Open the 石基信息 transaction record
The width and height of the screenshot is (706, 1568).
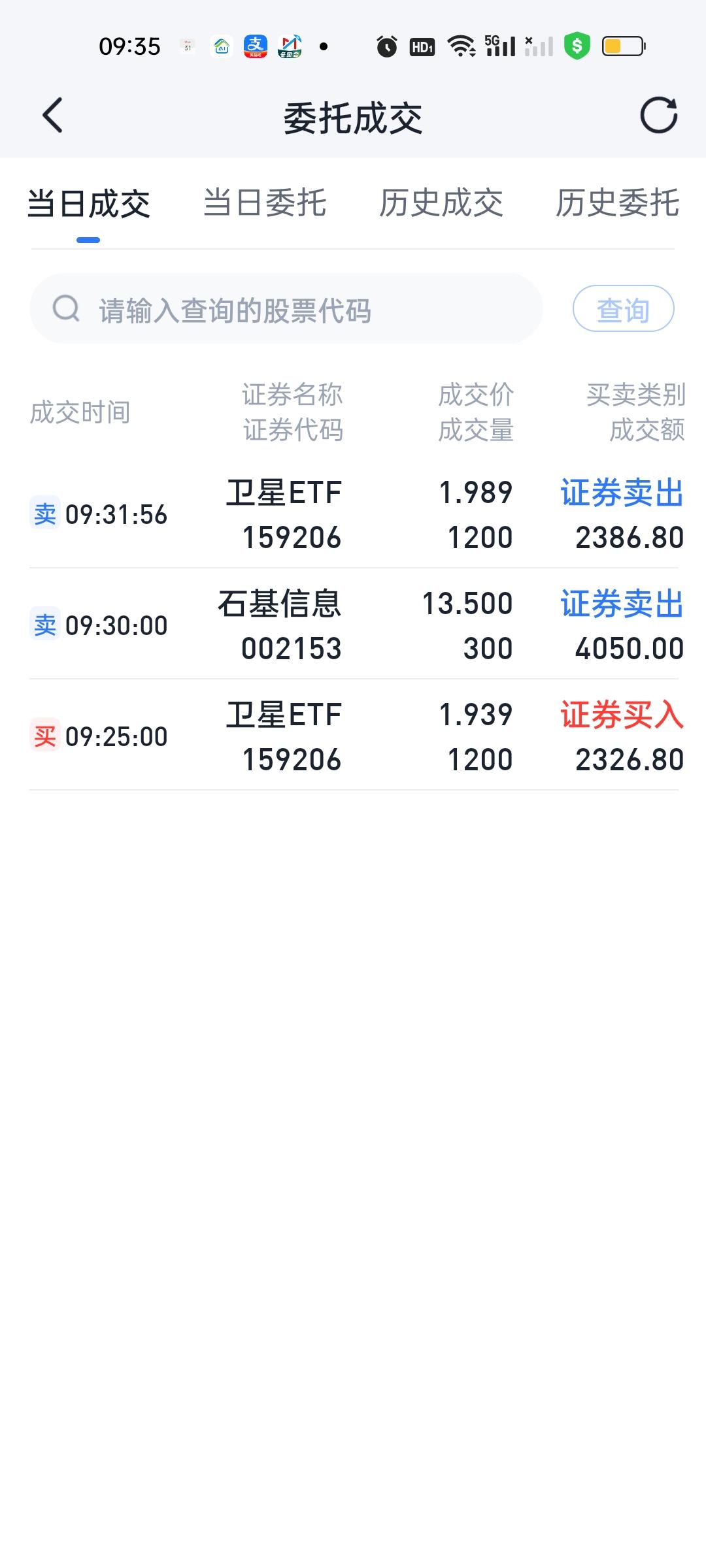[x=353, y=625]
